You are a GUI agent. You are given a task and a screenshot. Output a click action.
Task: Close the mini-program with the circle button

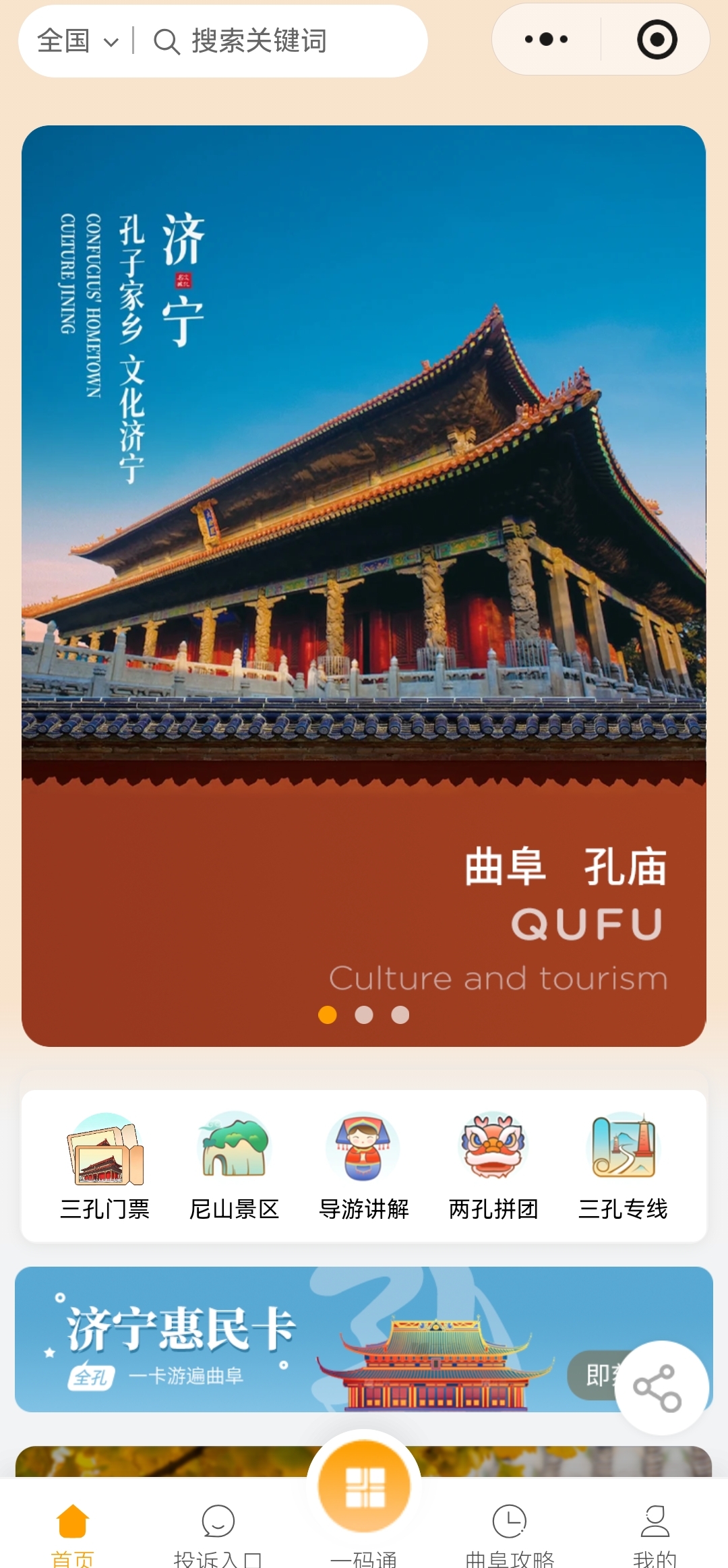click(657, 40)
